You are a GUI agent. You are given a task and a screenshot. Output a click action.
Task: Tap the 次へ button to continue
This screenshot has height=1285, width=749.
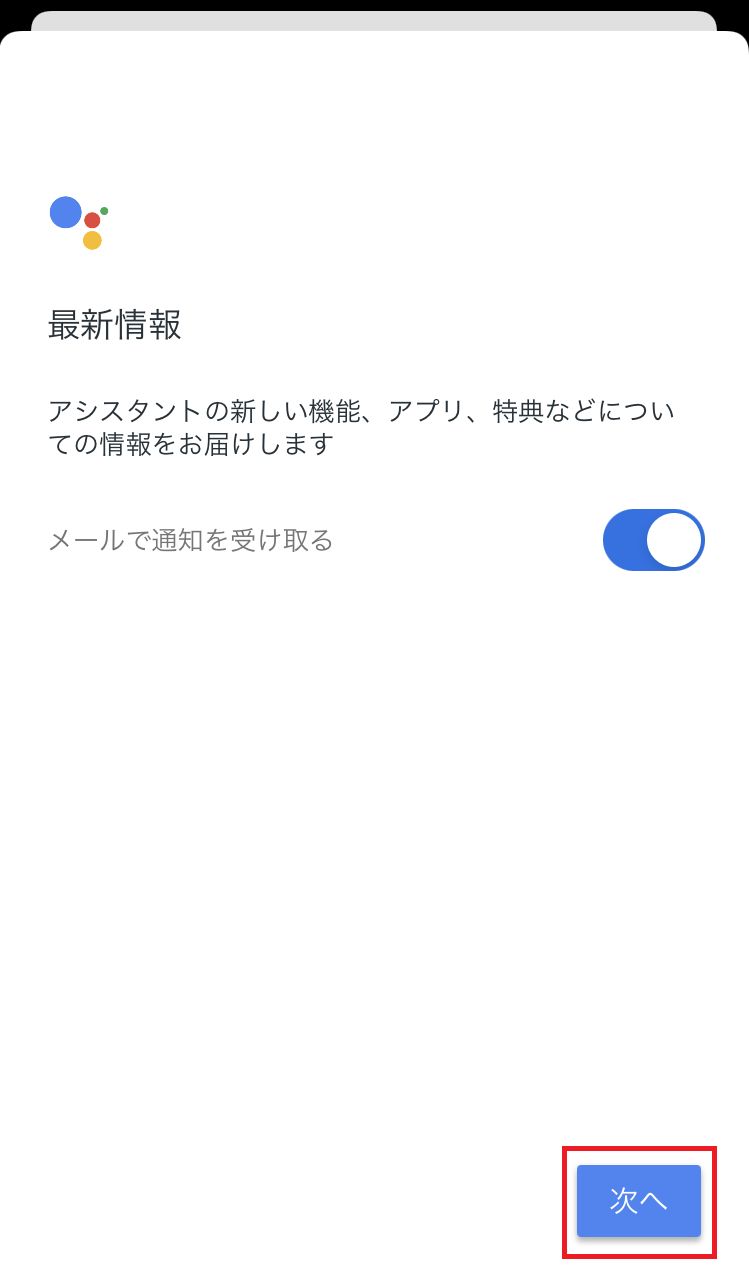click(x=638, y=1201)
